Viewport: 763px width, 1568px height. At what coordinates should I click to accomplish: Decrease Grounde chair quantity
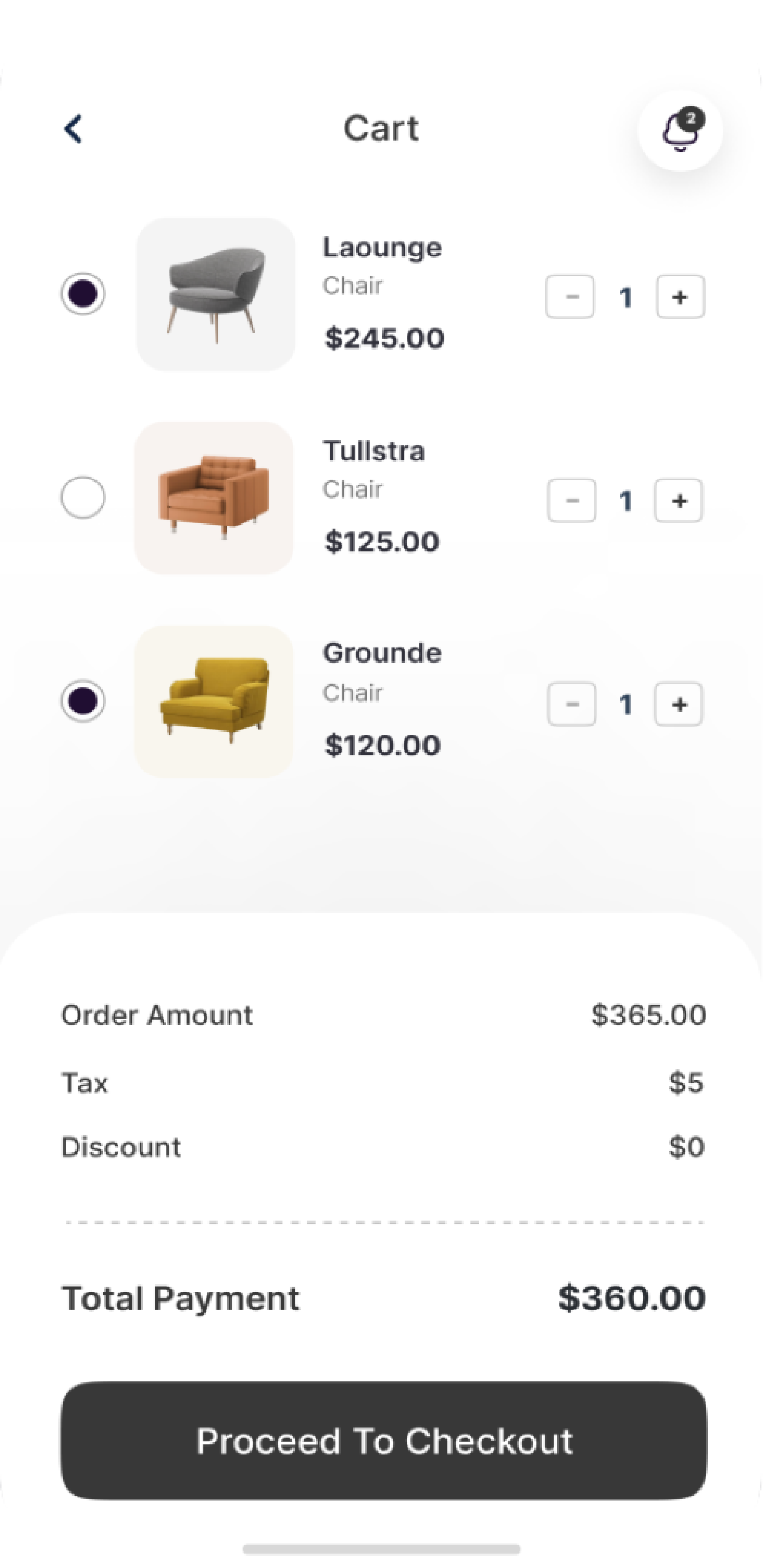[x=571, y=705]
